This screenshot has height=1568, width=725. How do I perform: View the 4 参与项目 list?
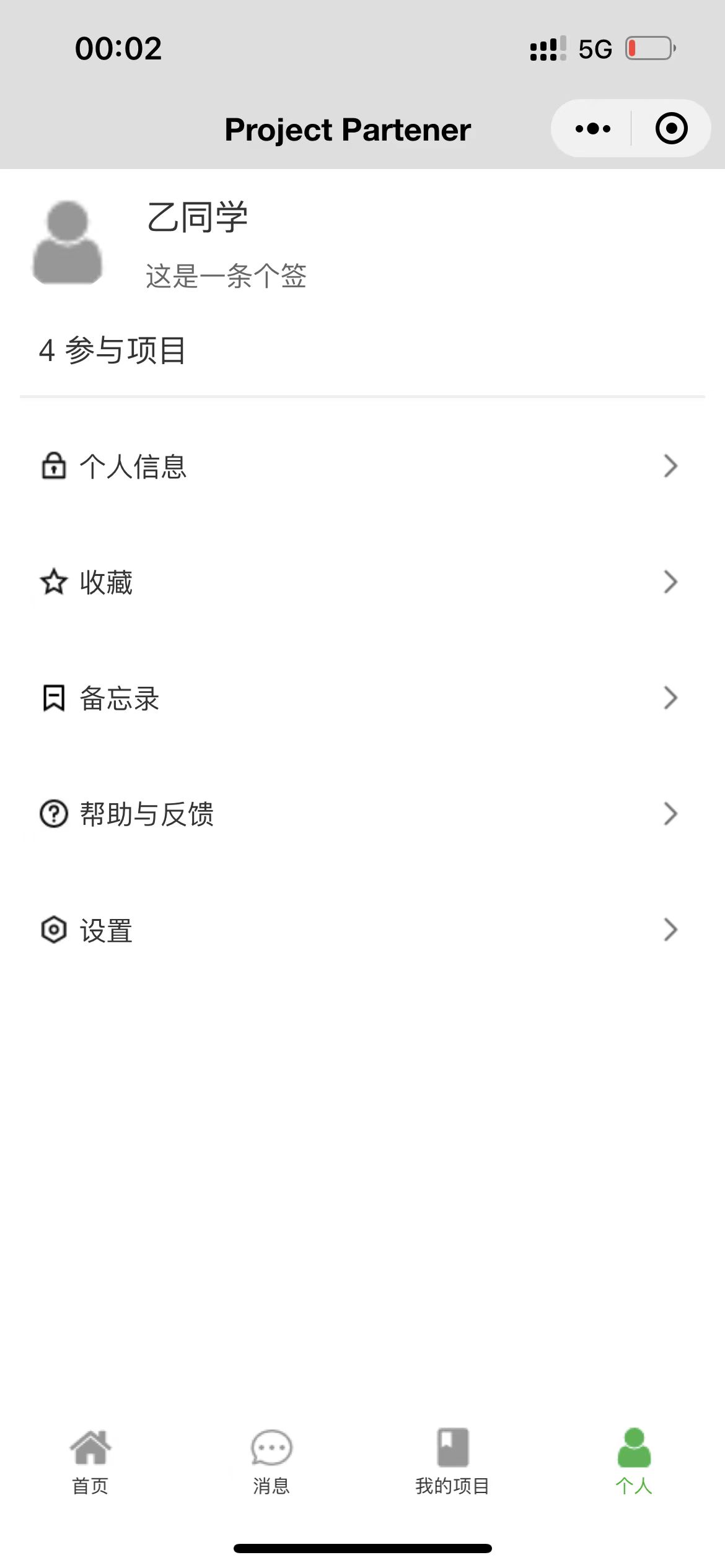113,351
